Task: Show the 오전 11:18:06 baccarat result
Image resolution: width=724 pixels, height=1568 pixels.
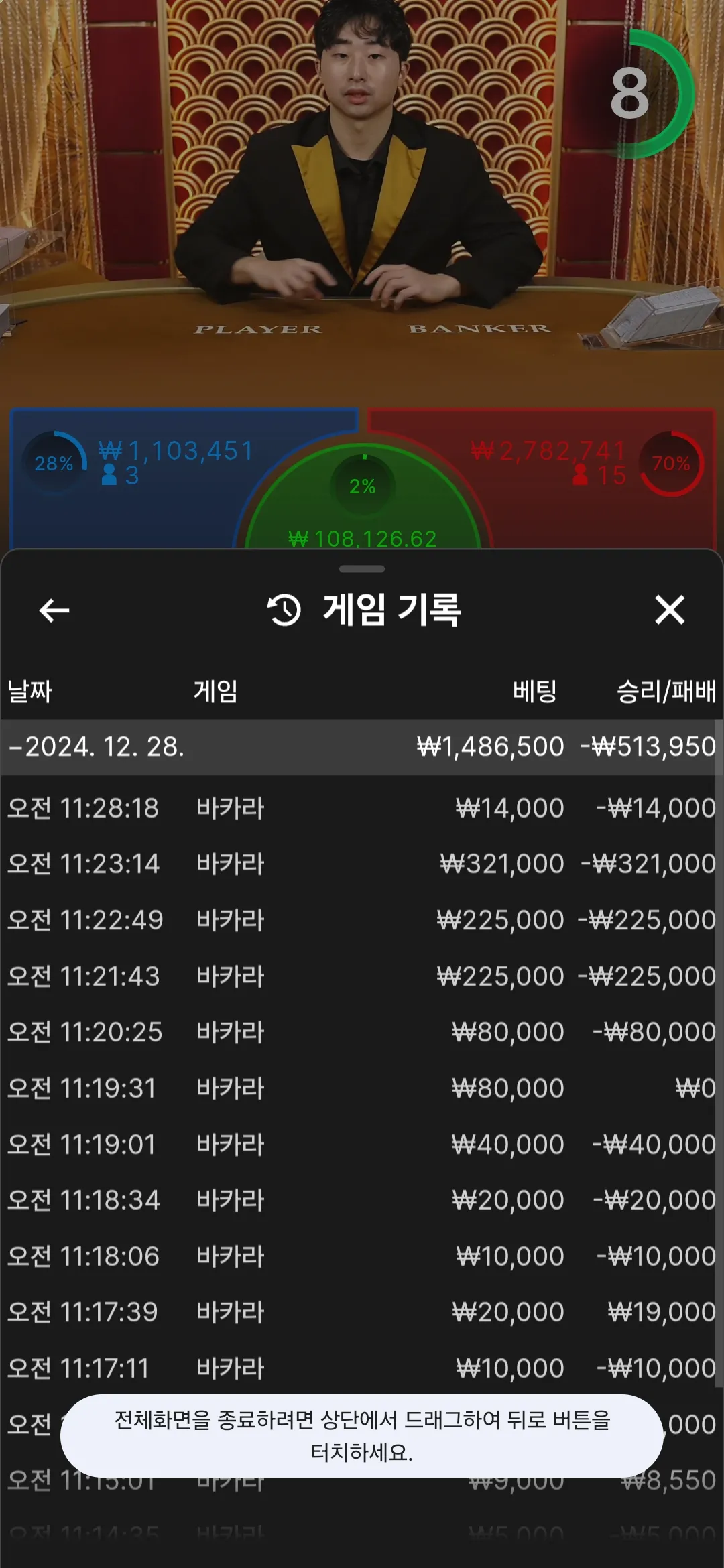Action: [362, 1256]
